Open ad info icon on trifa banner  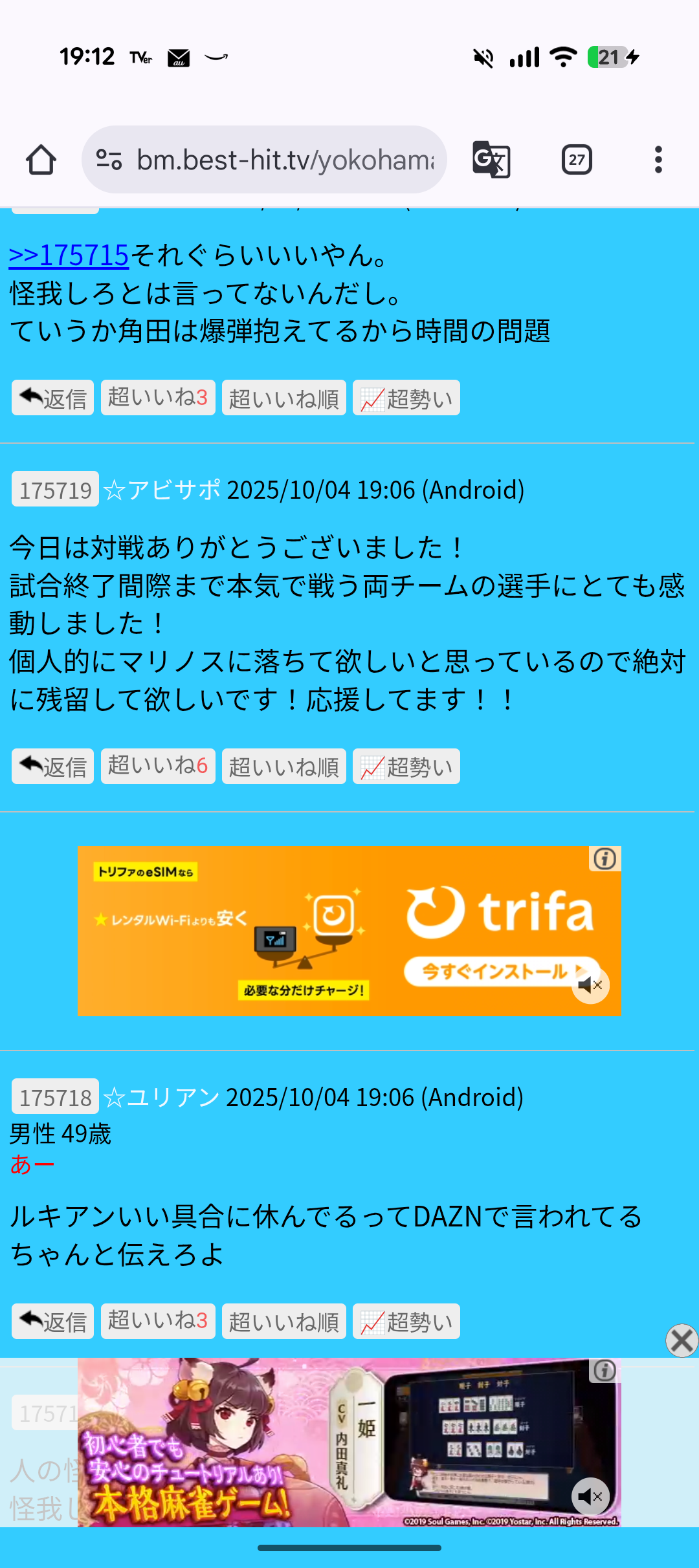coord(605,858)
